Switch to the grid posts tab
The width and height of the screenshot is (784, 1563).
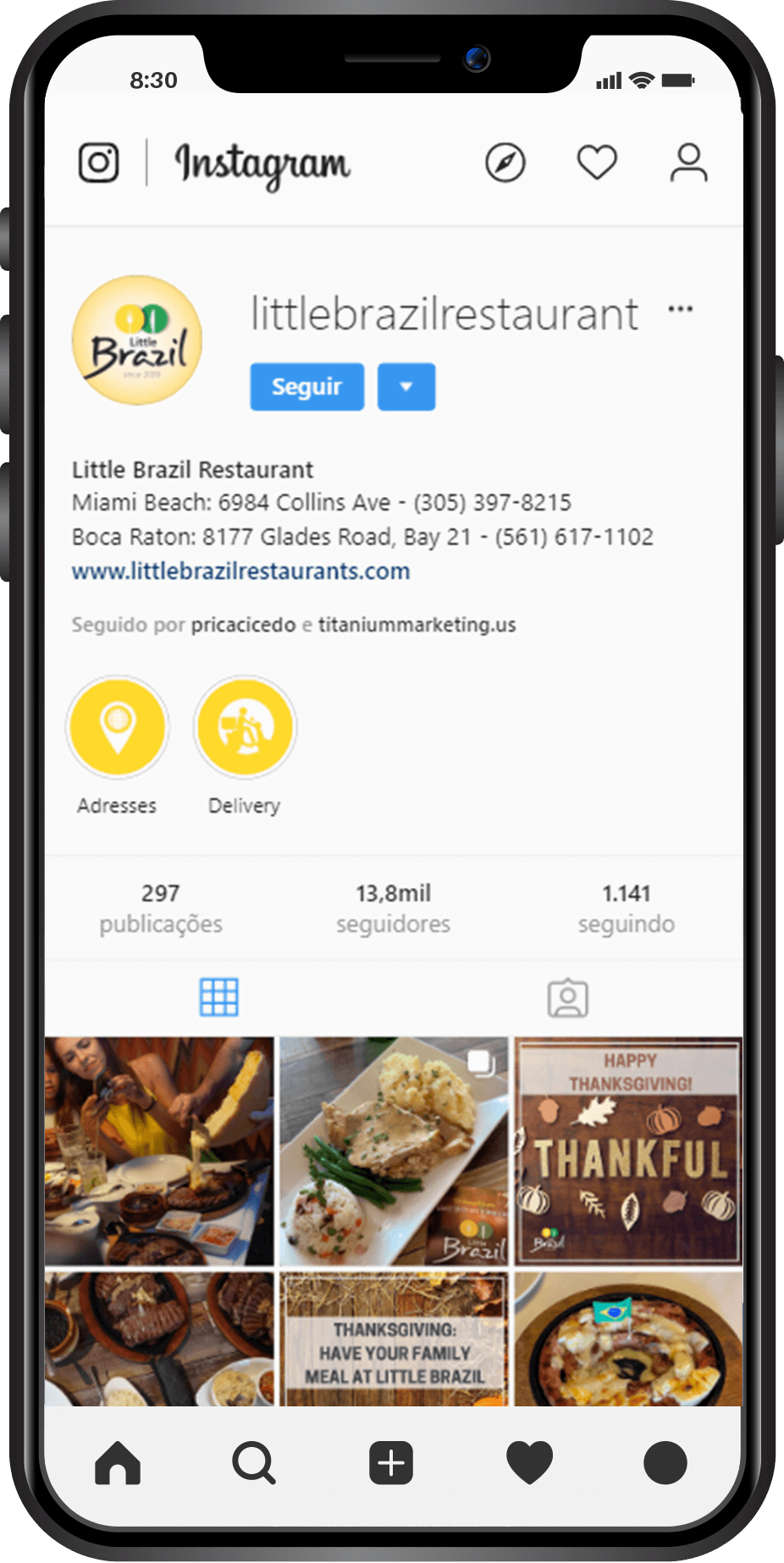[219, 997]
